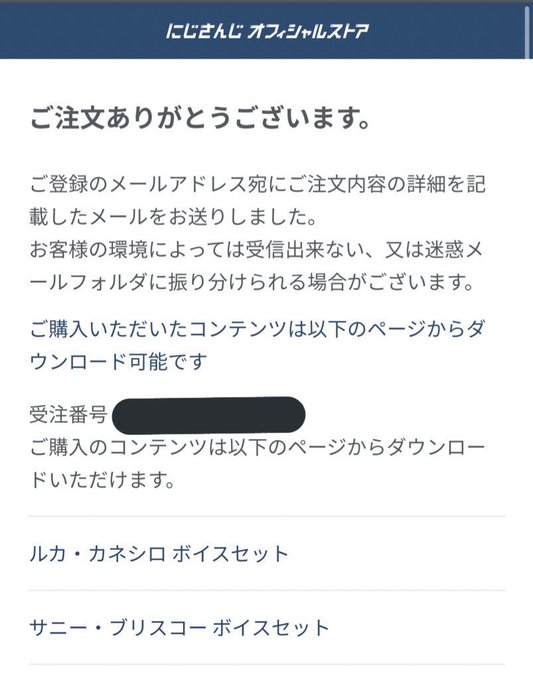Tap the にじさんじ オフィシャルストア header logo
The width and height of the screenshot is (533, 680).
coord(267,31)
